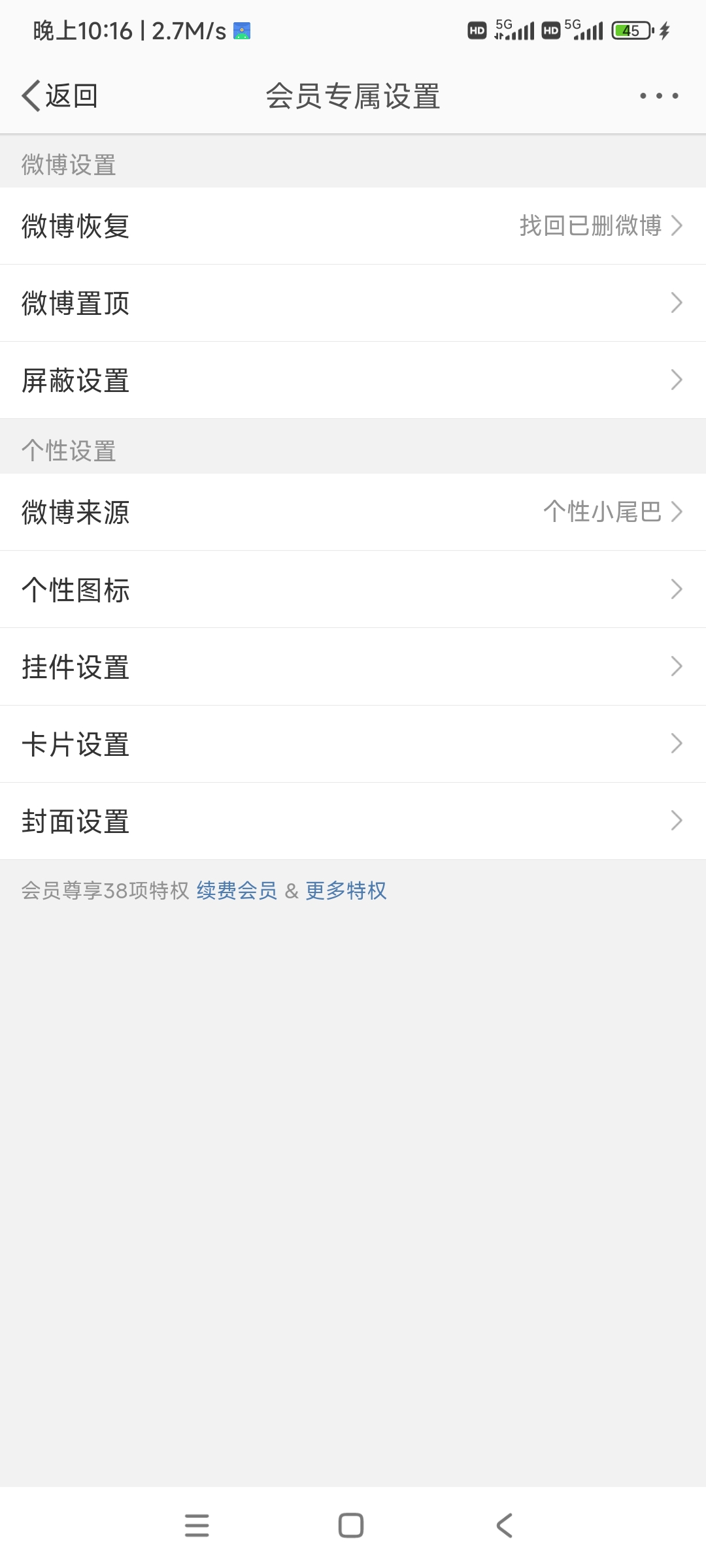Viewport: 706px width, 1568px height.
Task: Tap the 续费会员 link
Action: click(237, 890)
